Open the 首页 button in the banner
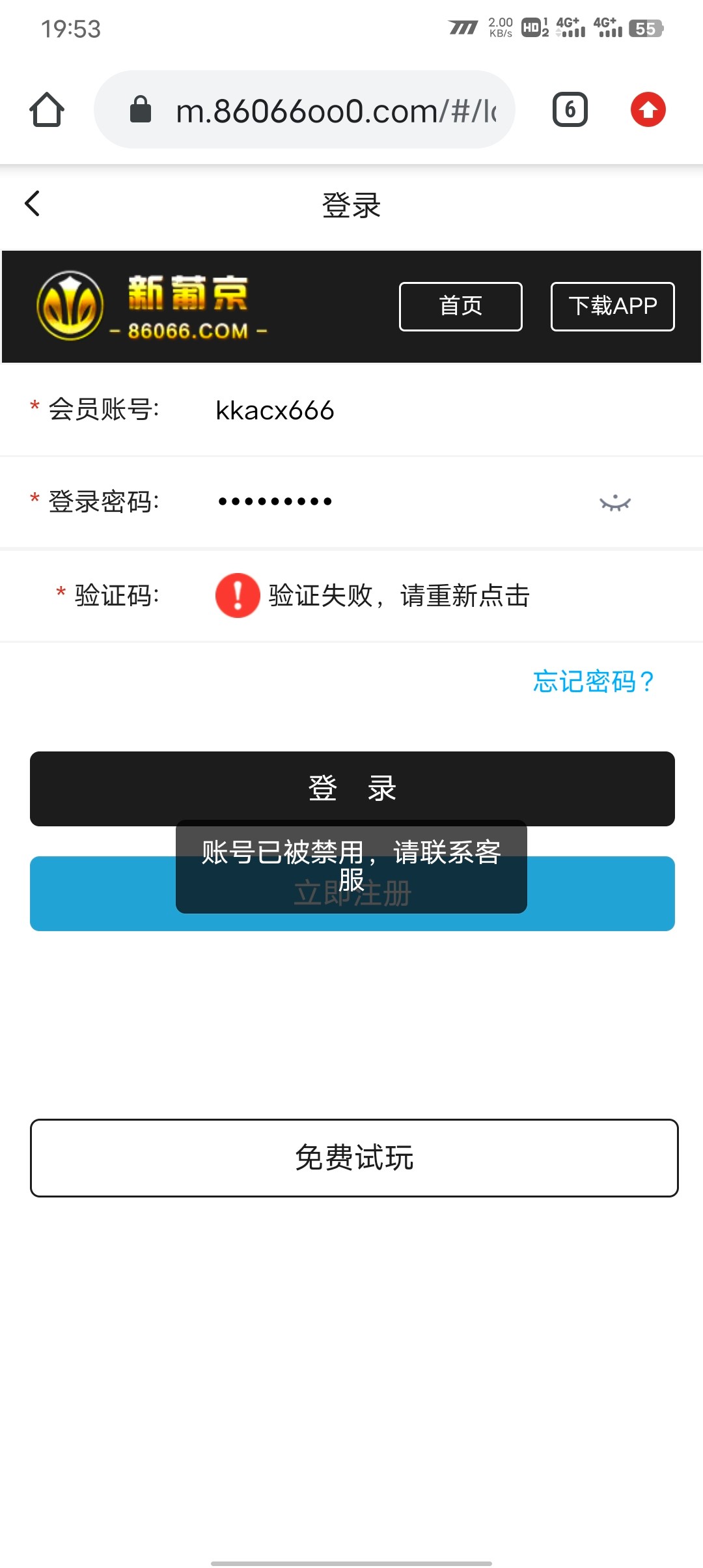Image resolution: width=703 pixels, height=1568 pixels. 460,306
